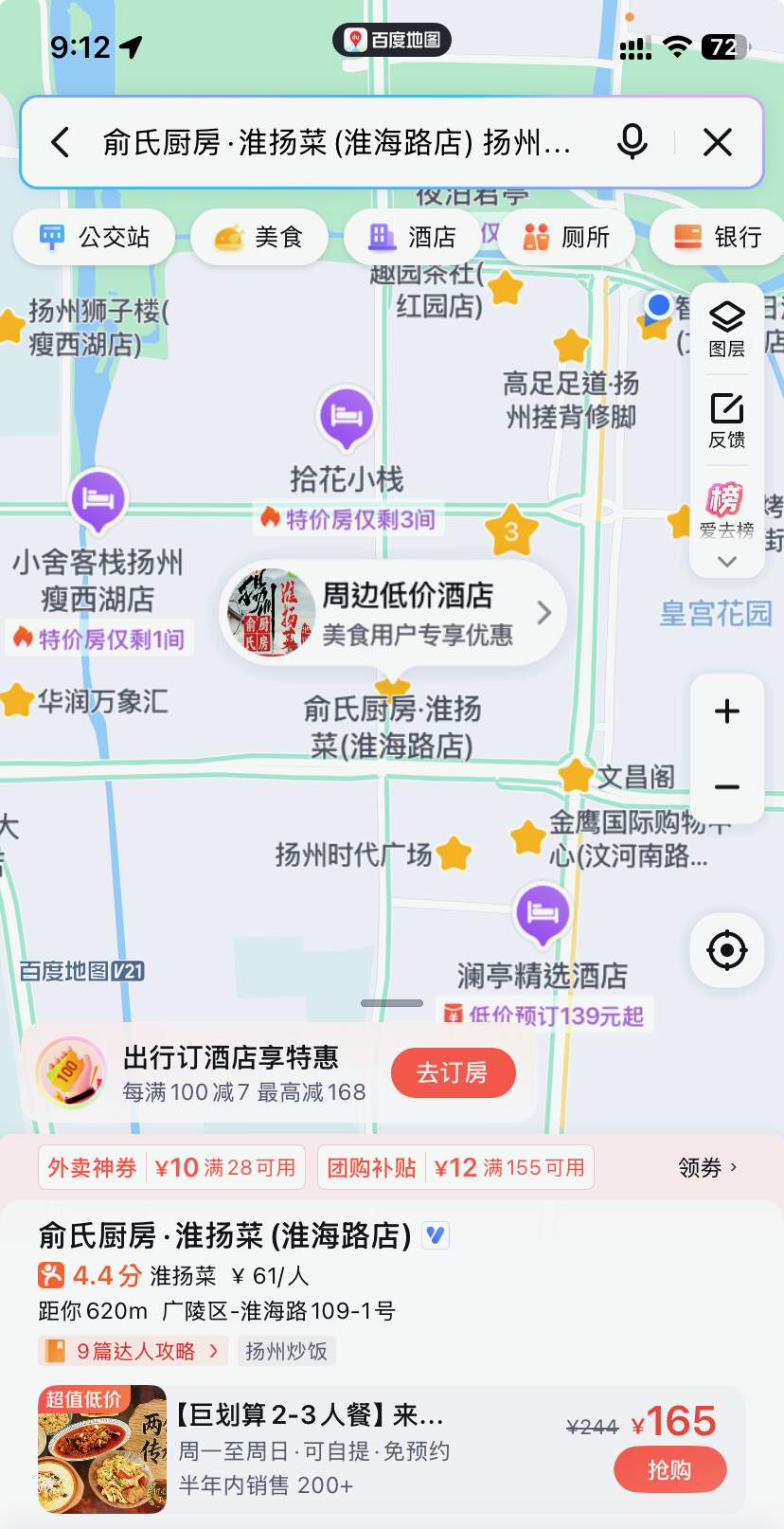
Task: Open 9篇达人攻略 guides
Action: click(x=134, y=1351)
